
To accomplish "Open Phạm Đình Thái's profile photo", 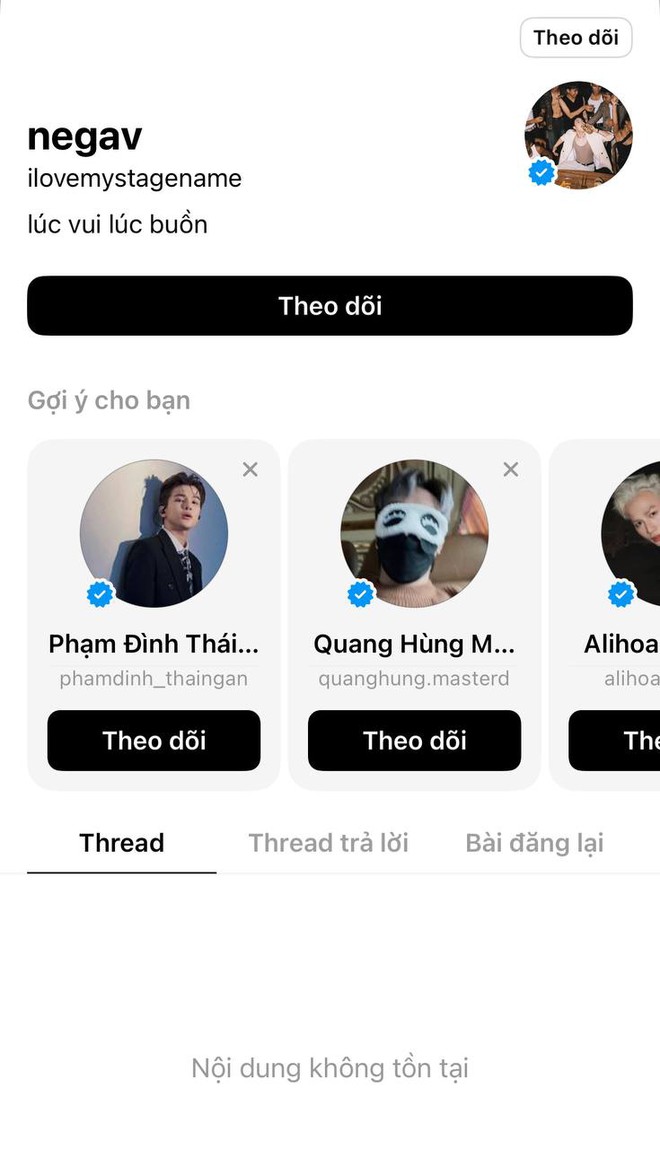I will point(154,533).
